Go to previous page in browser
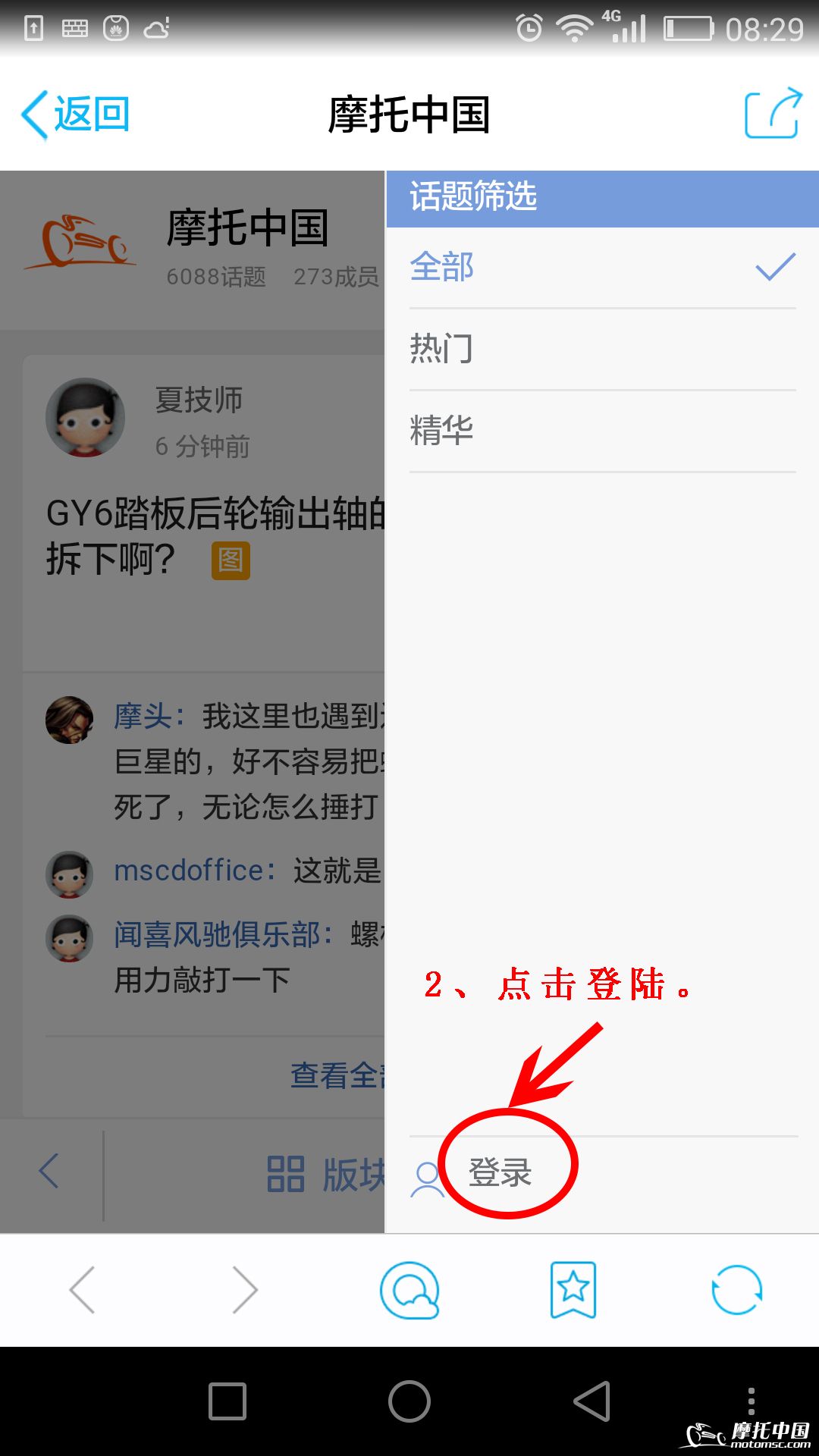Screen dimensions: 819x1456 click(x=82, y=1289)
